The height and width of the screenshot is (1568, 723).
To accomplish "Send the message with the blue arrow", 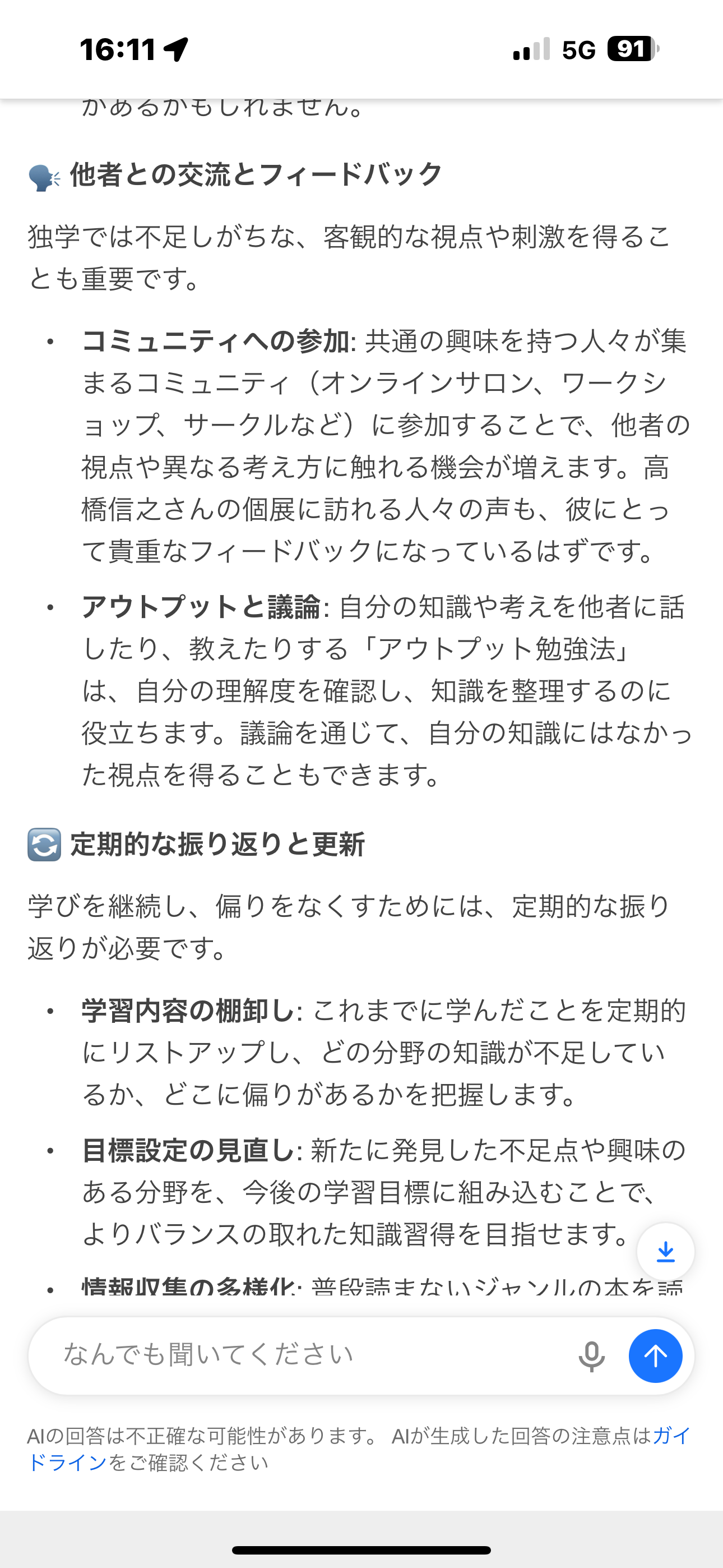I will 655,1356.
